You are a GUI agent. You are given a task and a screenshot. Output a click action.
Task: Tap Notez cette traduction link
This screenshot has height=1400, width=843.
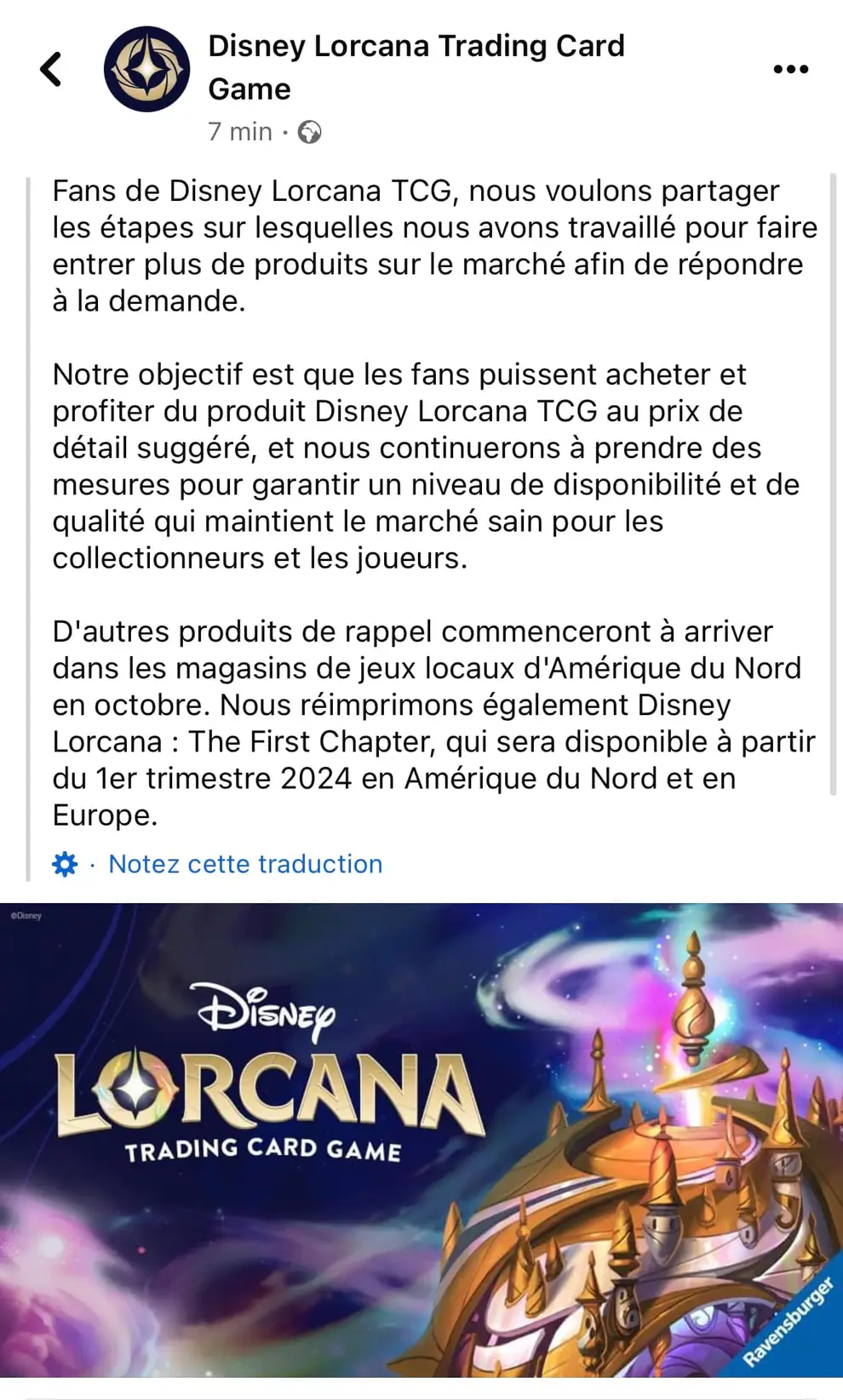click(x=245, y=864)
